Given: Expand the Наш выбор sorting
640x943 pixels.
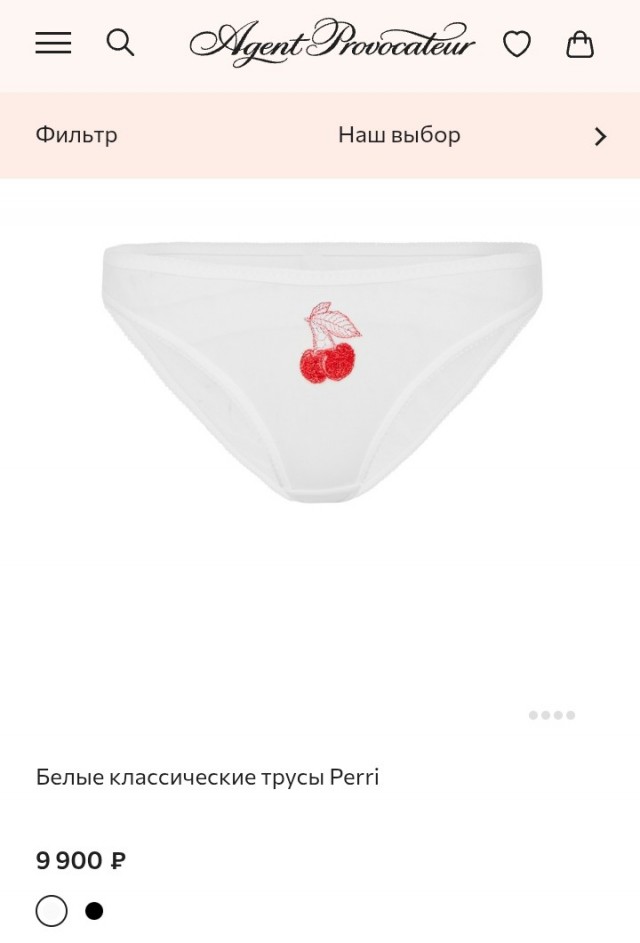Looking at the screenshot, I should (399, 135).
